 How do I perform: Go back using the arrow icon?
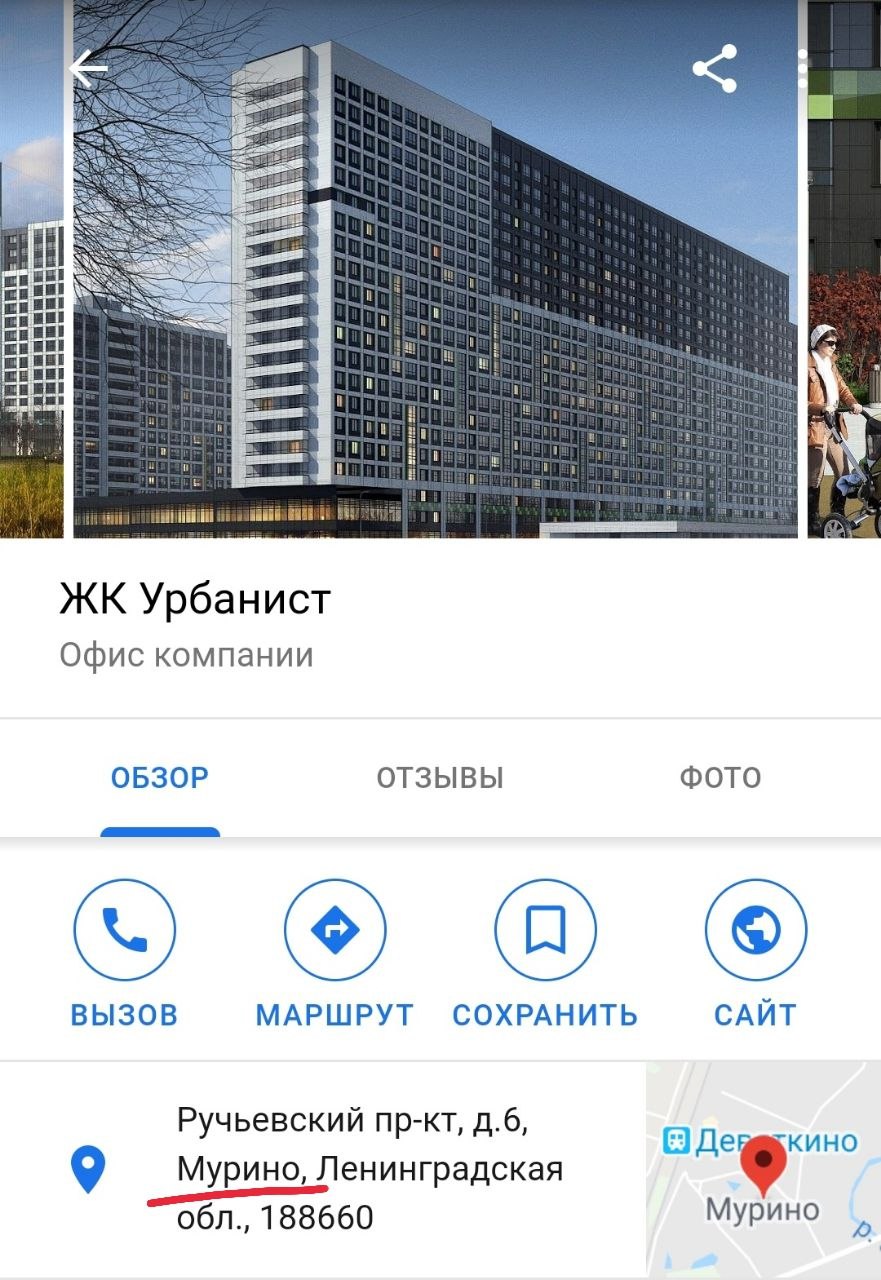pos(87,69)
